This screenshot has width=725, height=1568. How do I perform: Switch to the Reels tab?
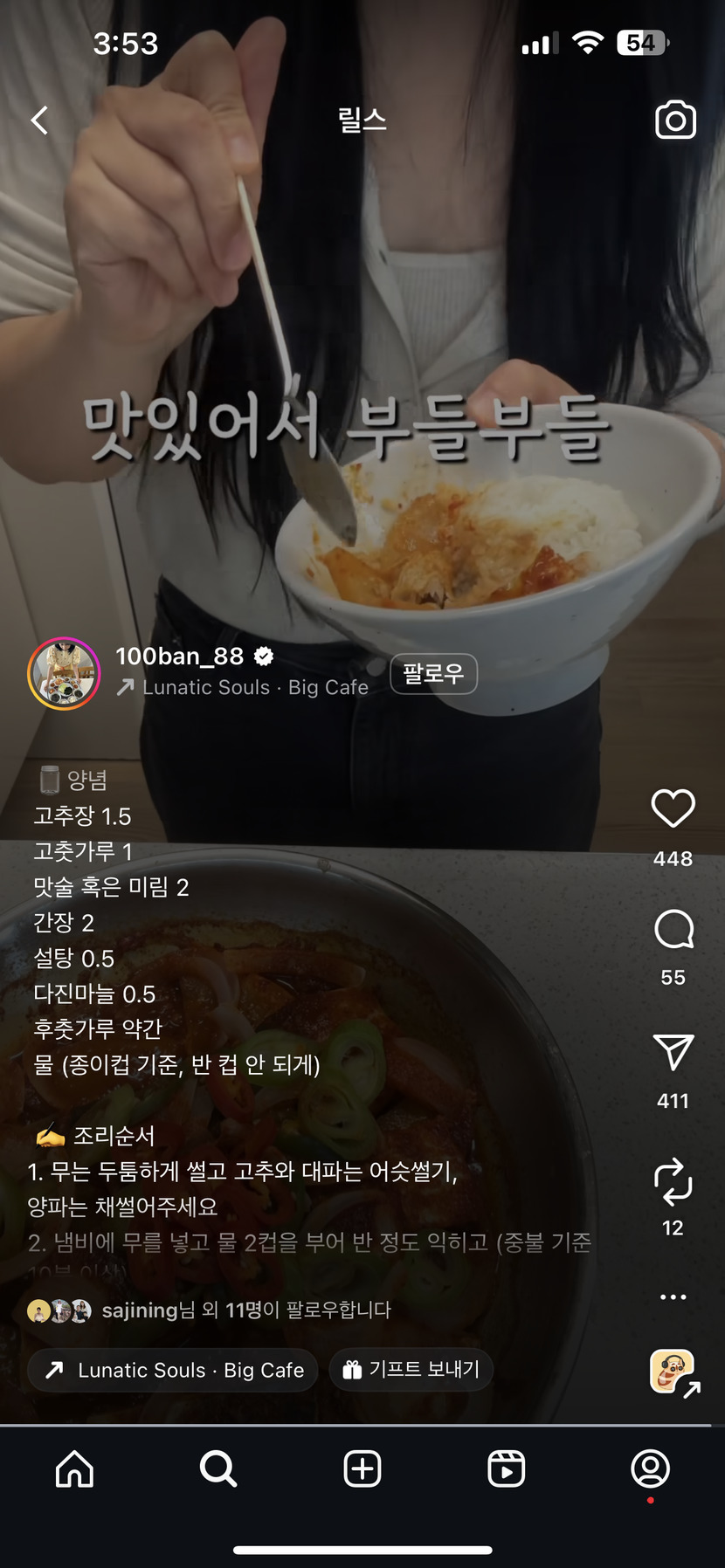(x=507, y=1468)
